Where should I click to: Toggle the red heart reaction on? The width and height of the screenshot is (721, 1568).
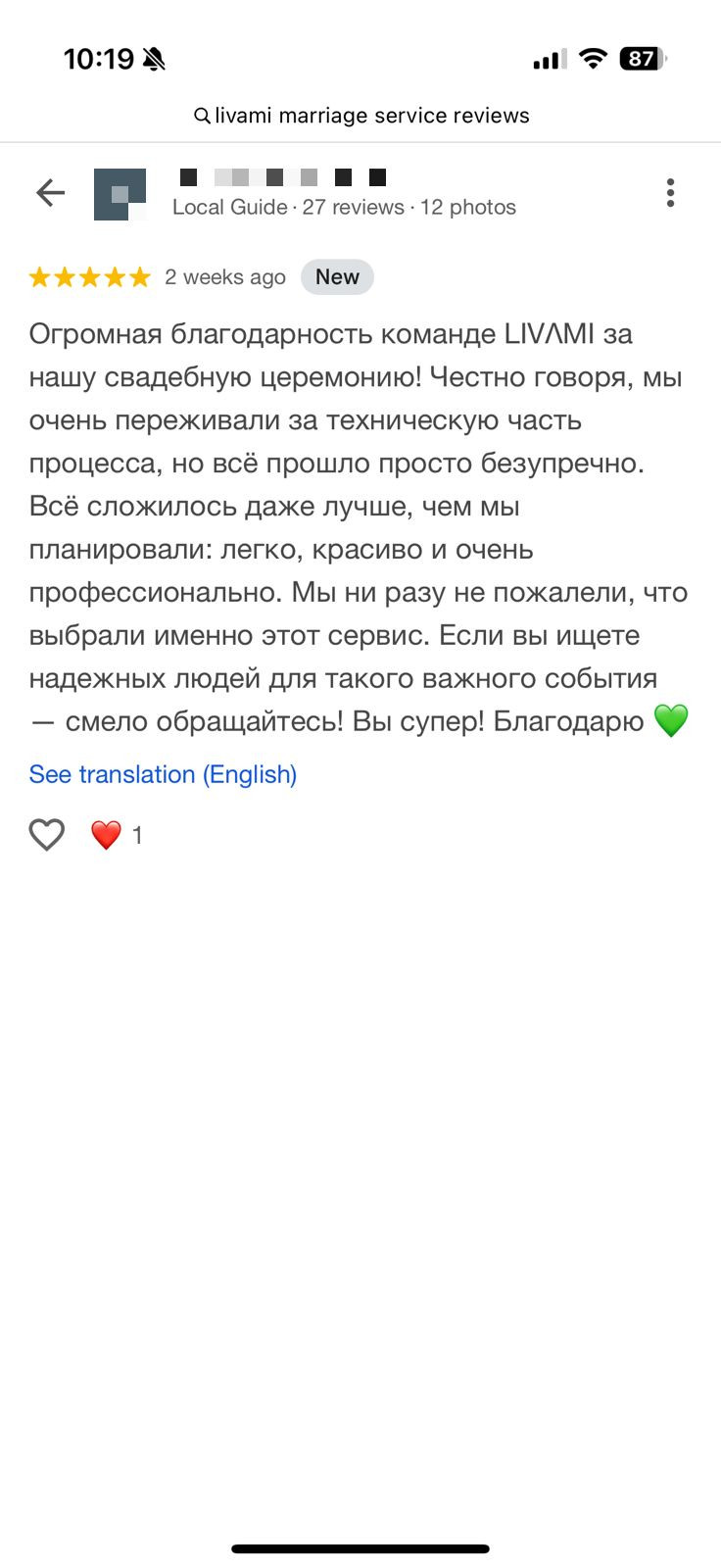pyautogui.click(x=106, y=834)
